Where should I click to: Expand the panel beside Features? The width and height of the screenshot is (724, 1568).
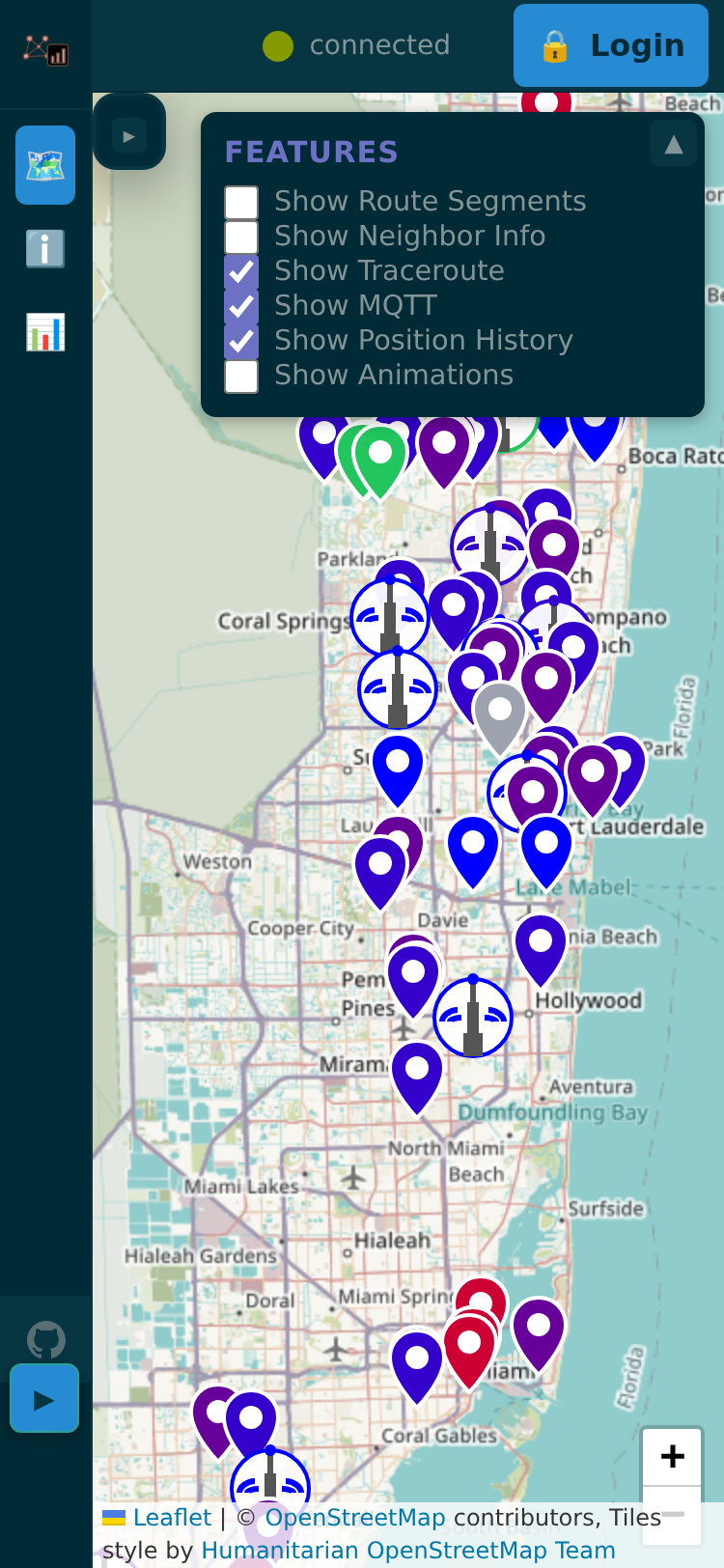point(129,135)
